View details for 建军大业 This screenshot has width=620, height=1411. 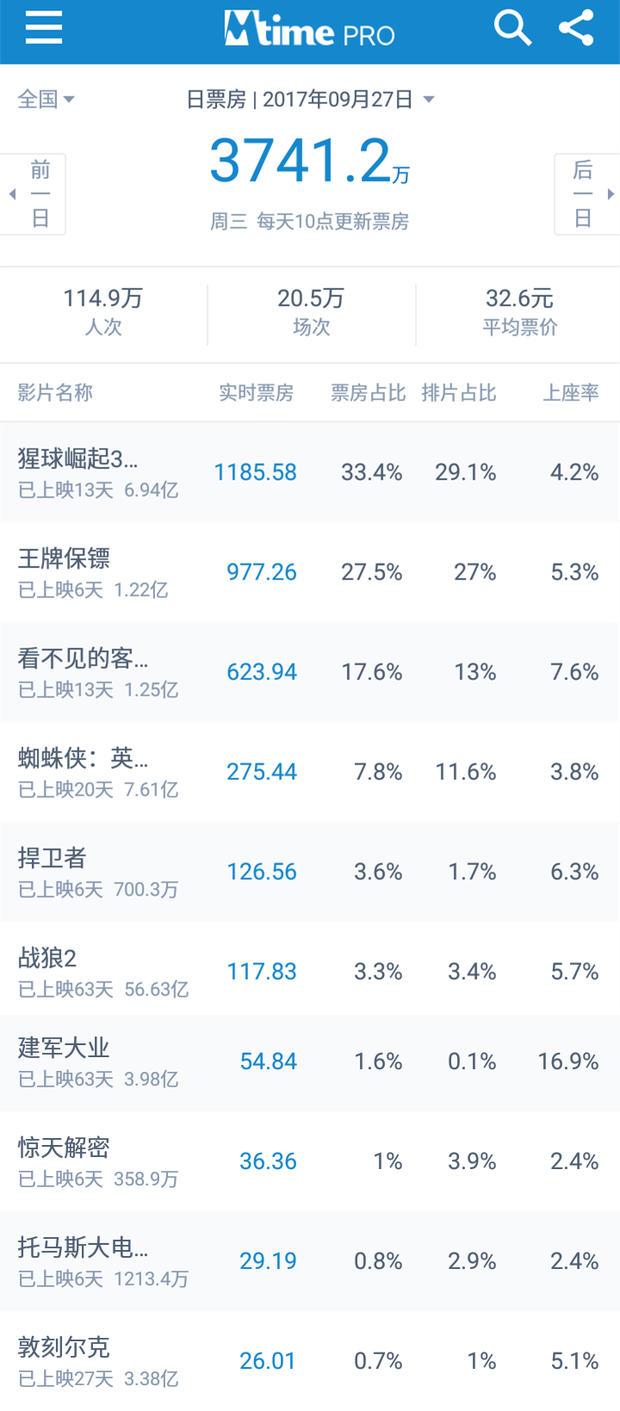pos(310,1062)
